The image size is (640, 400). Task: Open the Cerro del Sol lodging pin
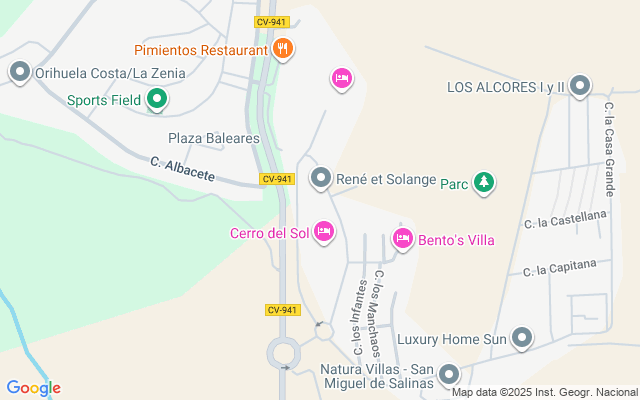point(323,232)
